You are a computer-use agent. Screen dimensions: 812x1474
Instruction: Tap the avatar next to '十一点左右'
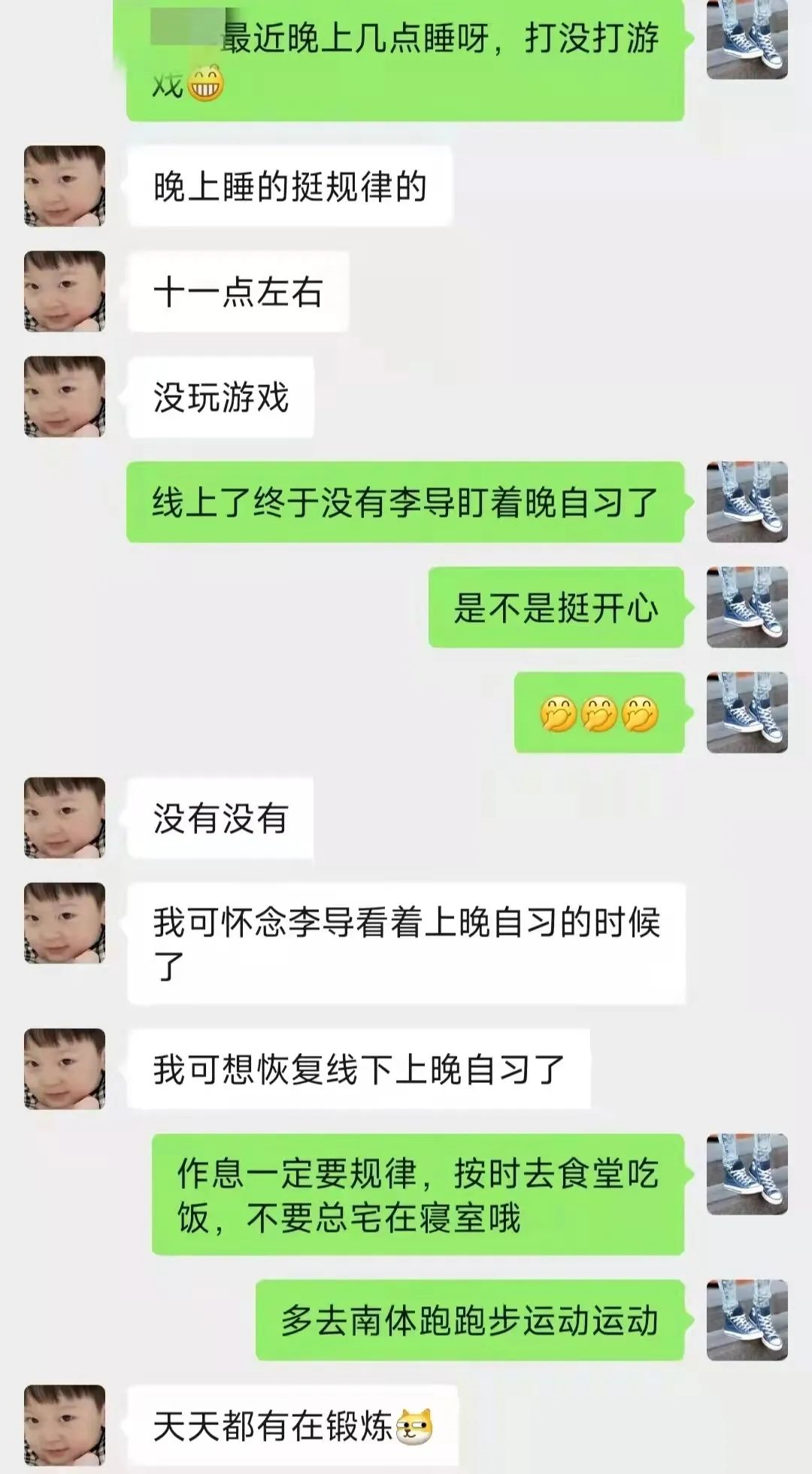(x=65, y=291)
